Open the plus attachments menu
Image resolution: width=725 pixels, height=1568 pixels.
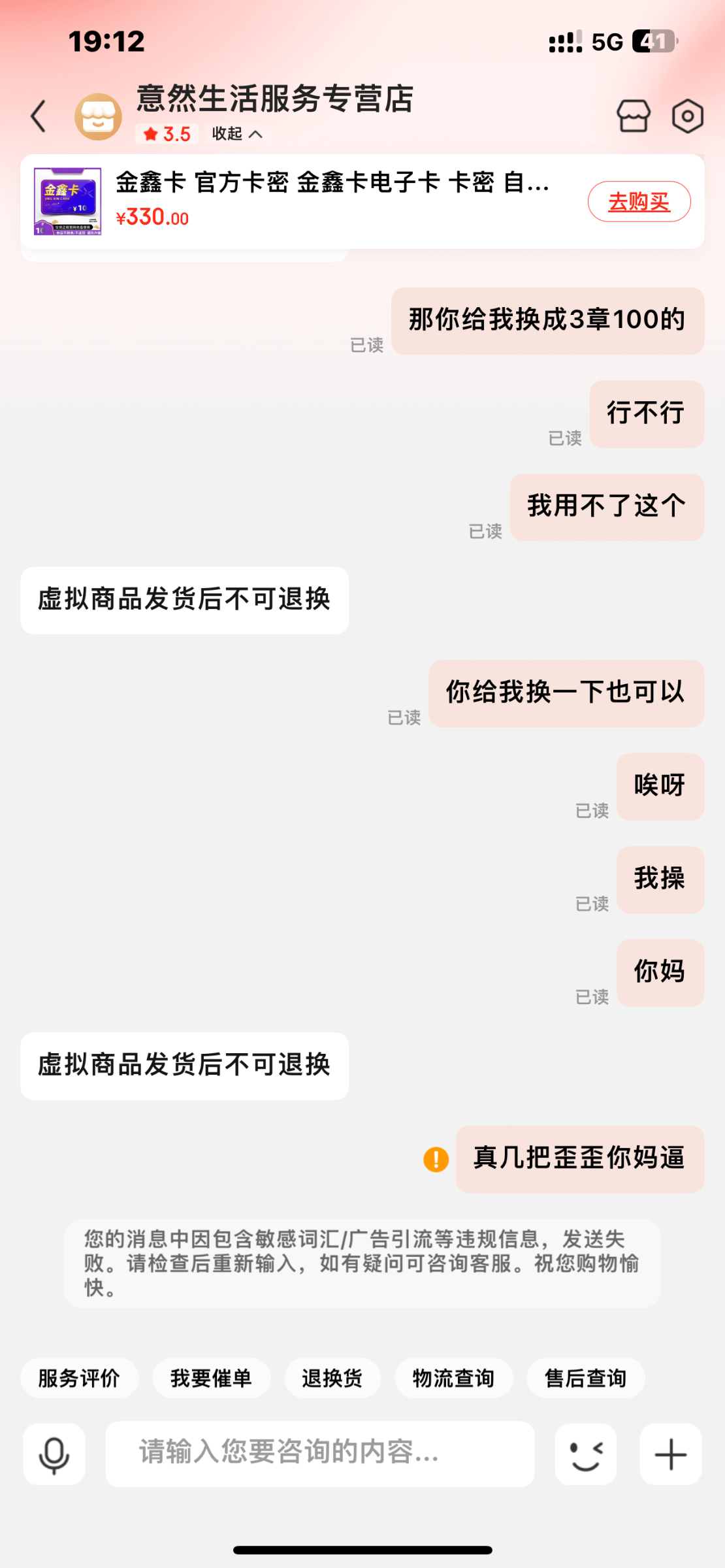[x=670, y=1455]
